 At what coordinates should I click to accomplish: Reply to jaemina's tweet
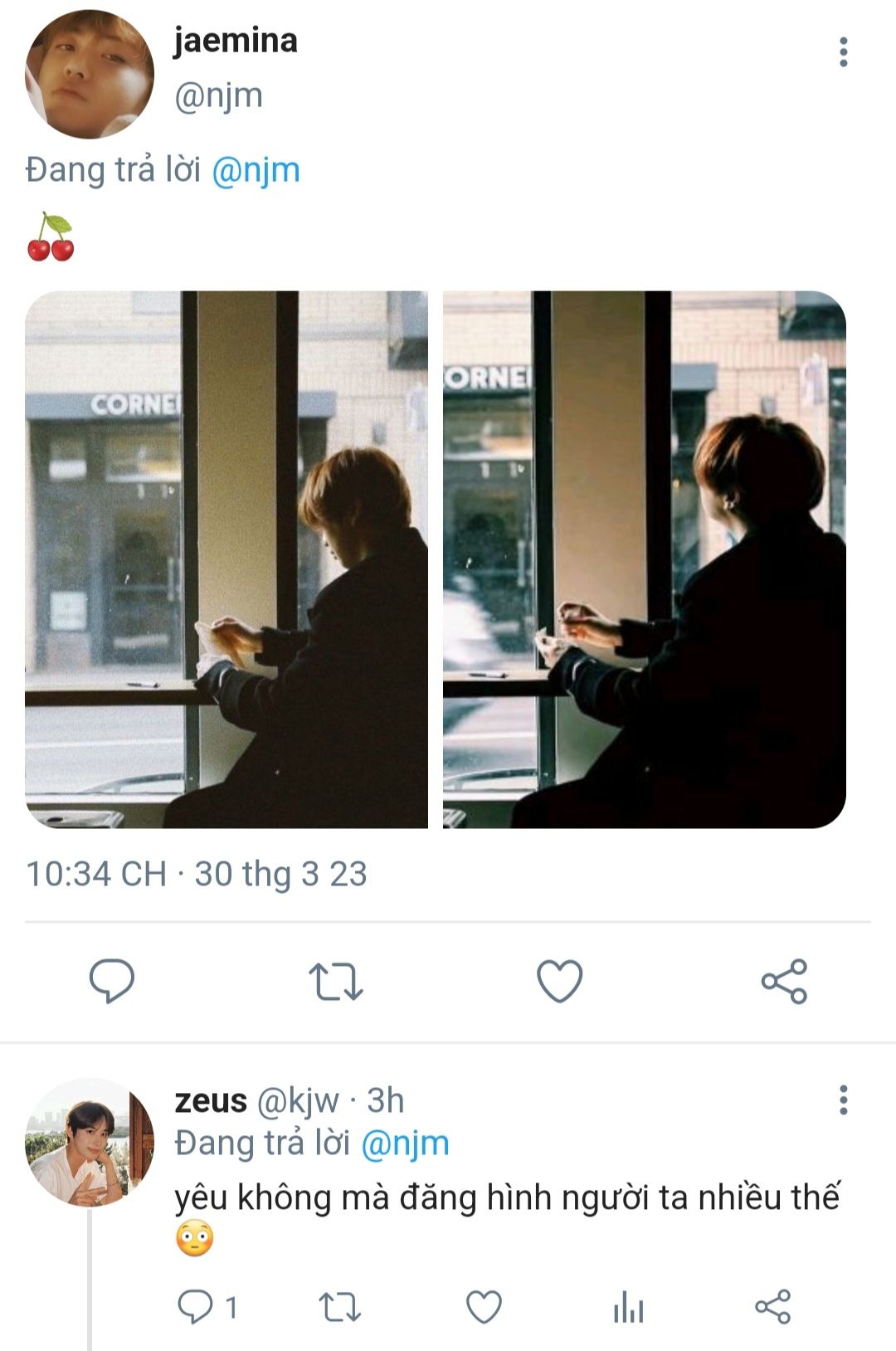tap(112, 981)
